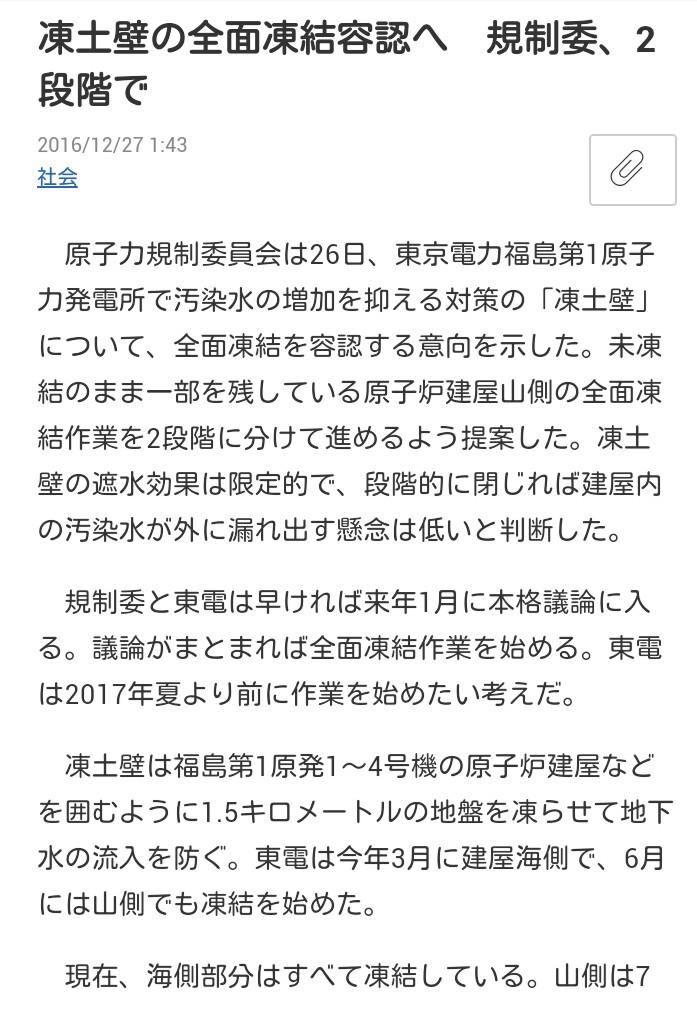This screenshot has width=697, height=1017.
Task: Open the 社会 category link
Action: coord(57,178)
